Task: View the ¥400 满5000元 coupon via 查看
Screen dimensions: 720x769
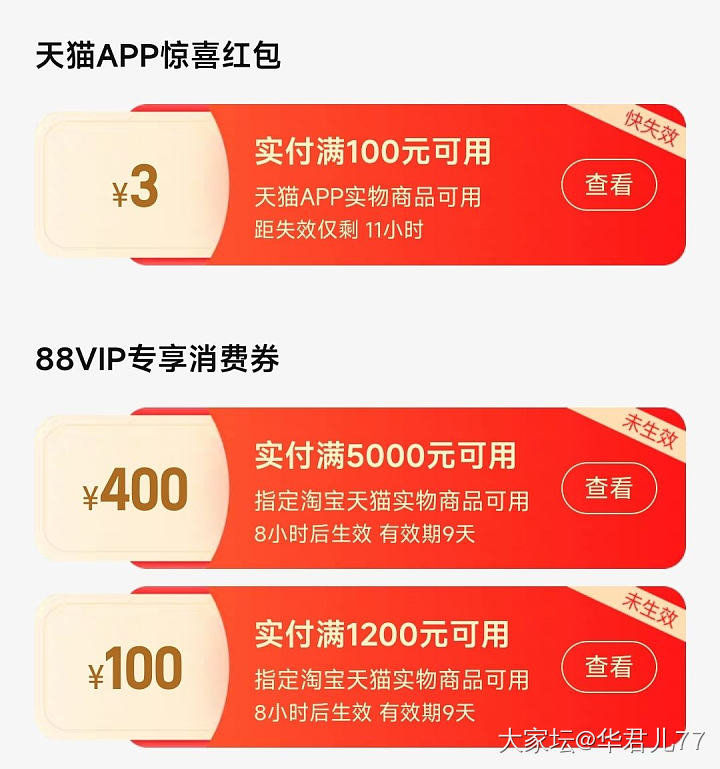Action: (608, 488)
